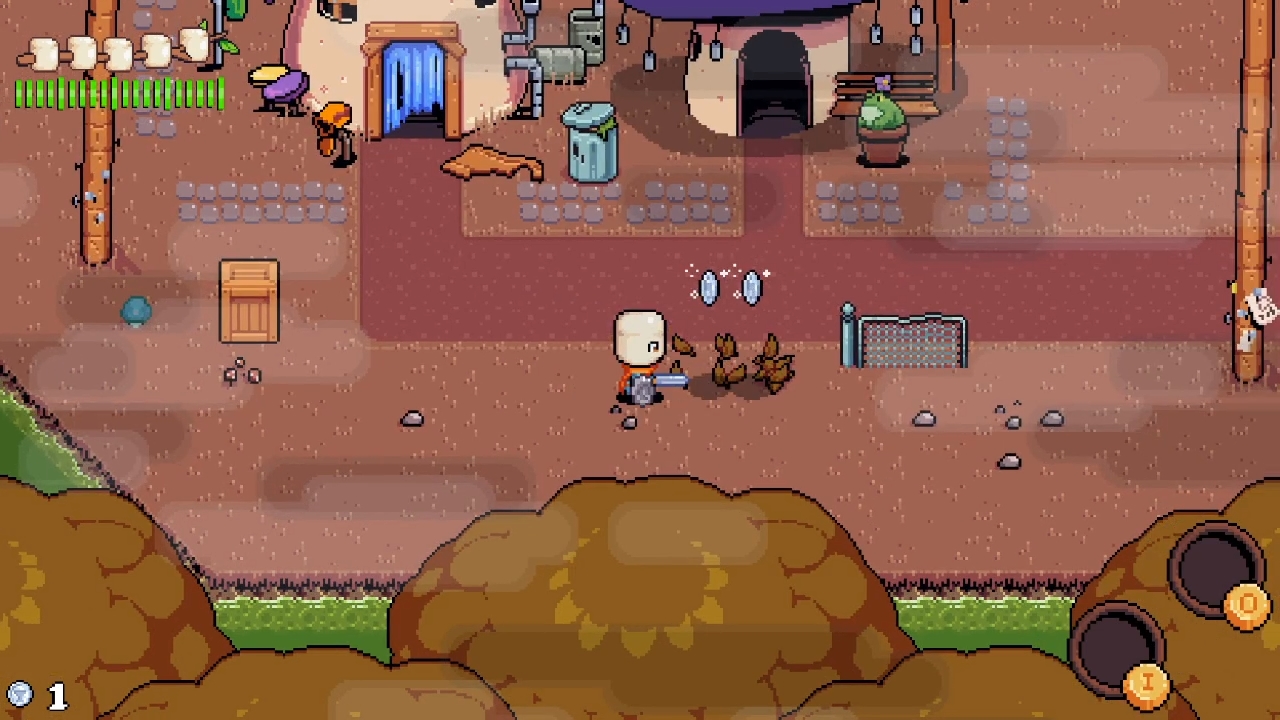The height and width of the screenshot is (720, 1280).
Task: Activate the item slot marked I
Action: tap(1115, 645)
